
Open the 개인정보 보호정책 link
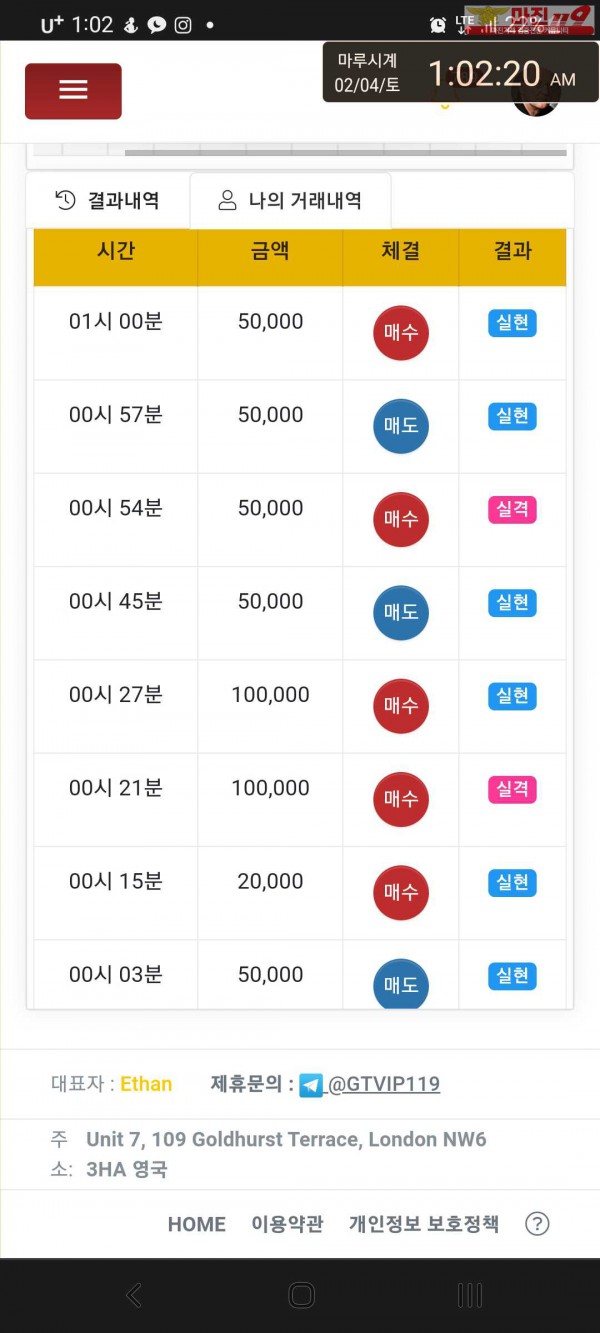click(423, 1224)
